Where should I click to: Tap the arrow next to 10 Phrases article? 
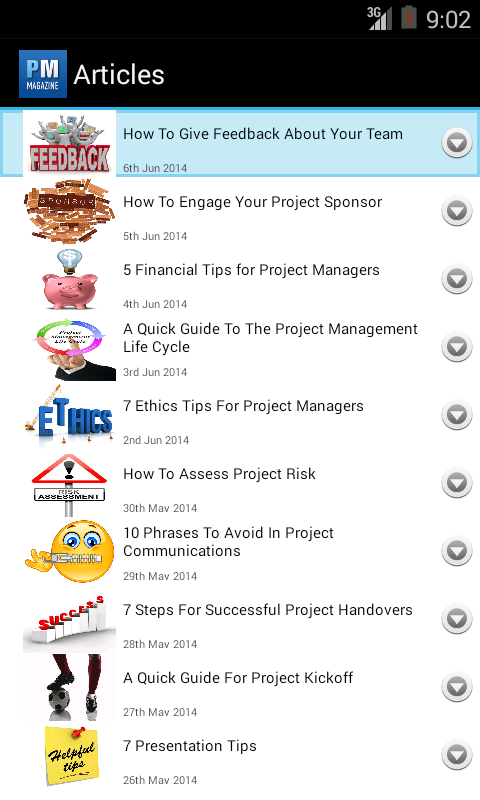(x=457, y=551)
